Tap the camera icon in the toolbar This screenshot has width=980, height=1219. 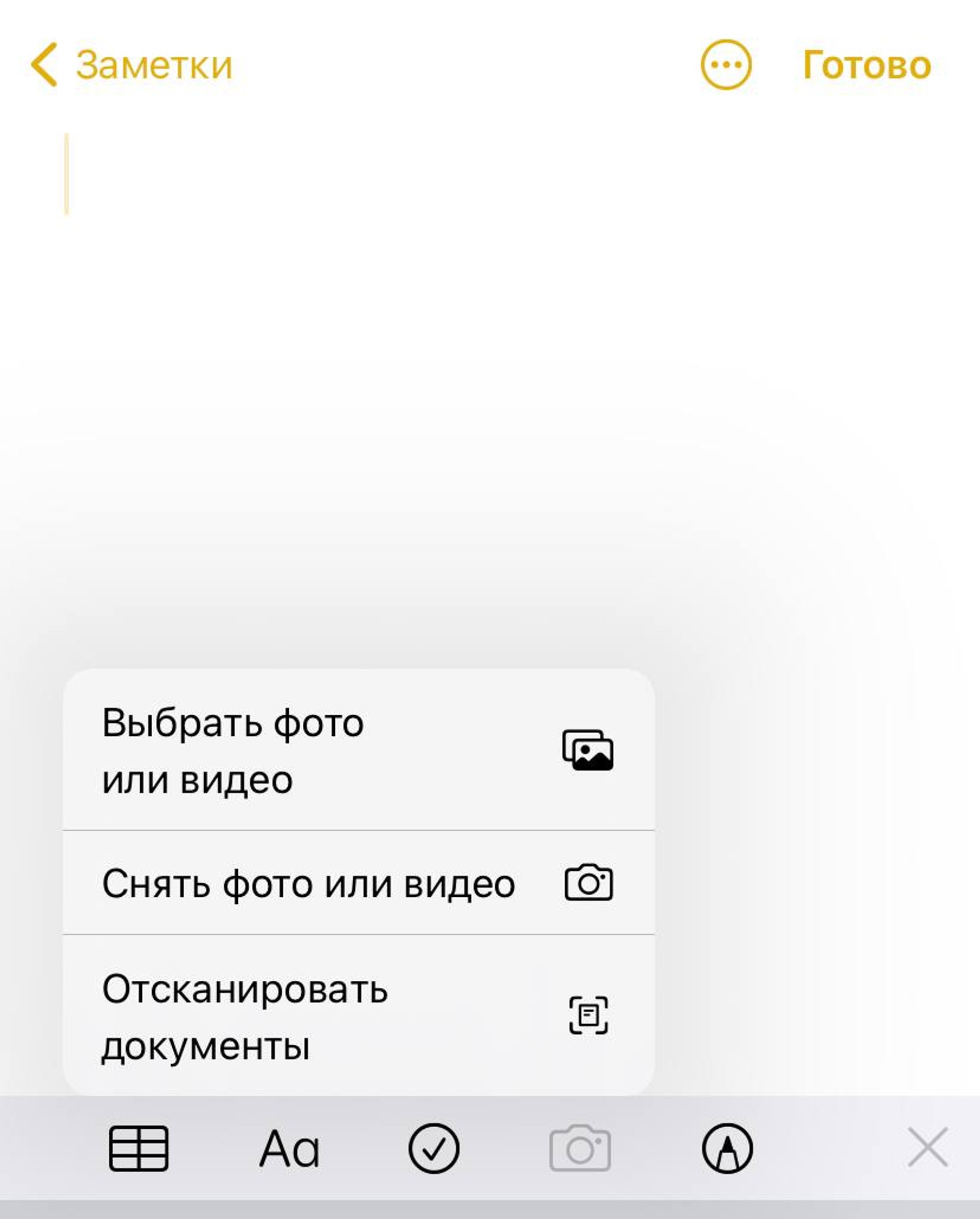coord(580,1148)
